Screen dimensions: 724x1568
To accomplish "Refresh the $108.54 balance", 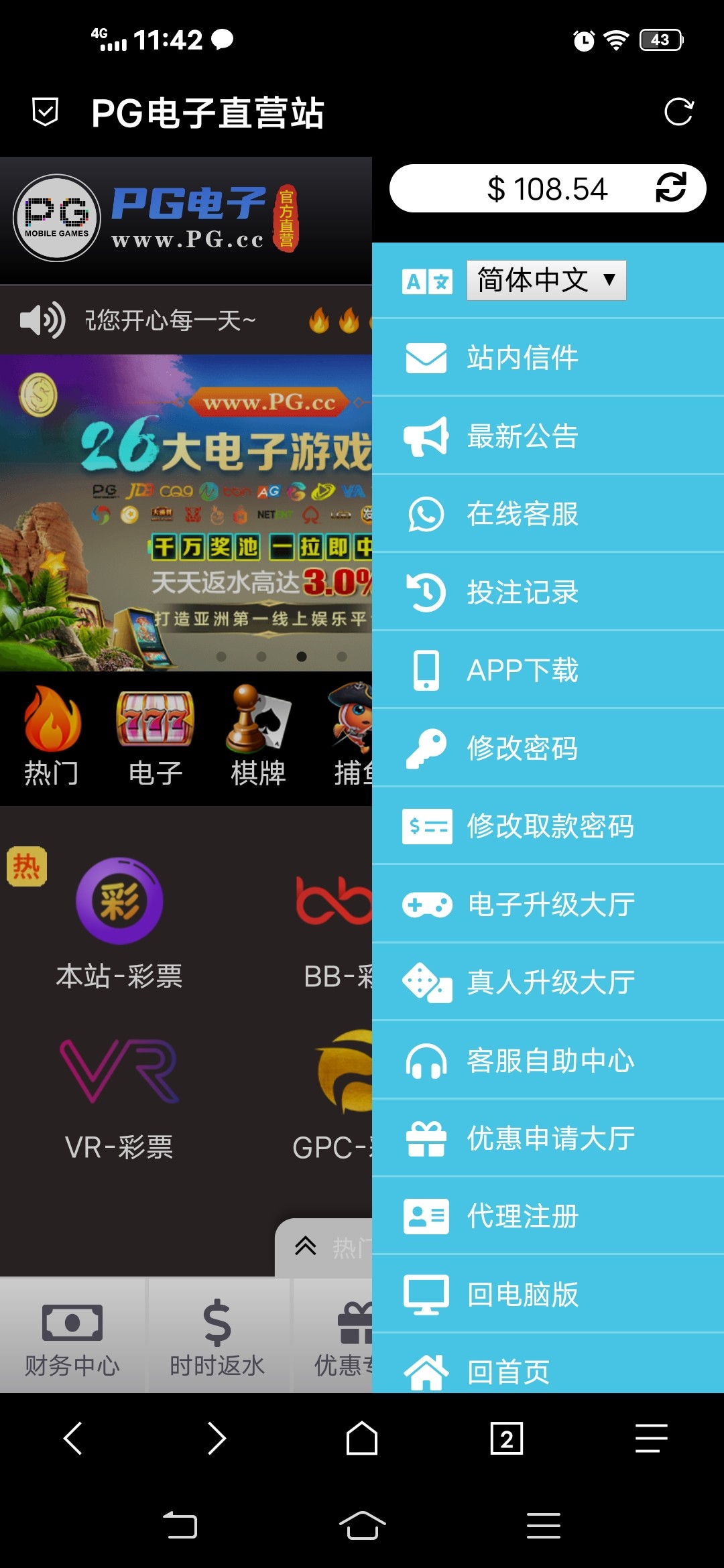I will tap(670, 188).
